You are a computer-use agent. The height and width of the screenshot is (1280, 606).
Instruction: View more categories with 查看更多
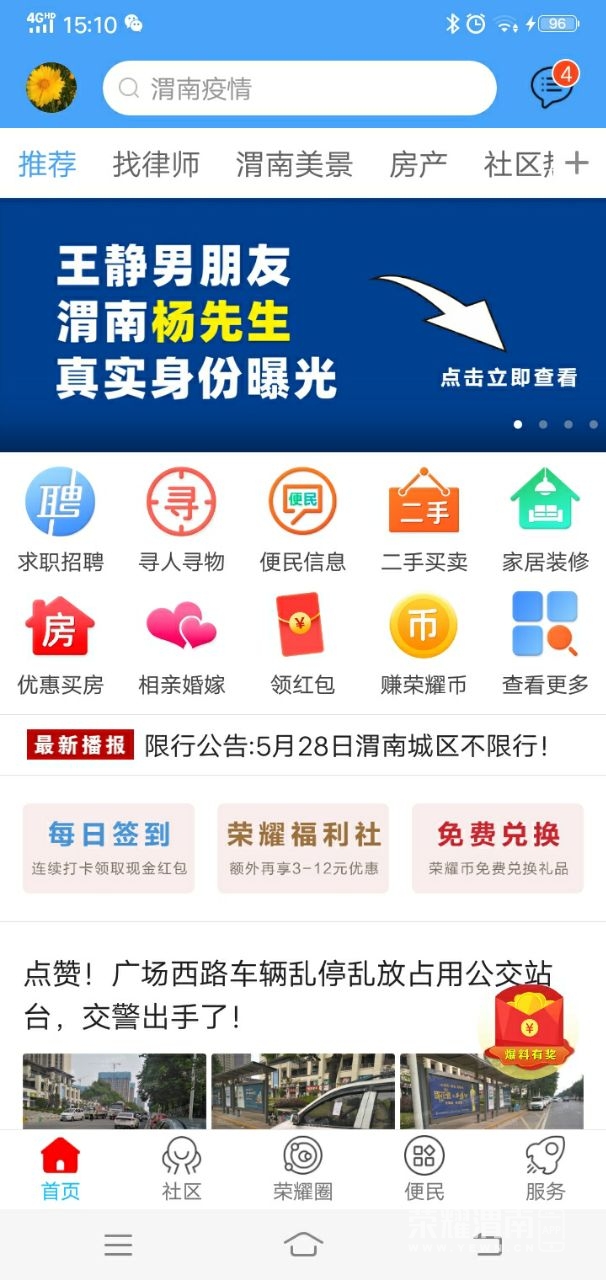pos(545,643)
